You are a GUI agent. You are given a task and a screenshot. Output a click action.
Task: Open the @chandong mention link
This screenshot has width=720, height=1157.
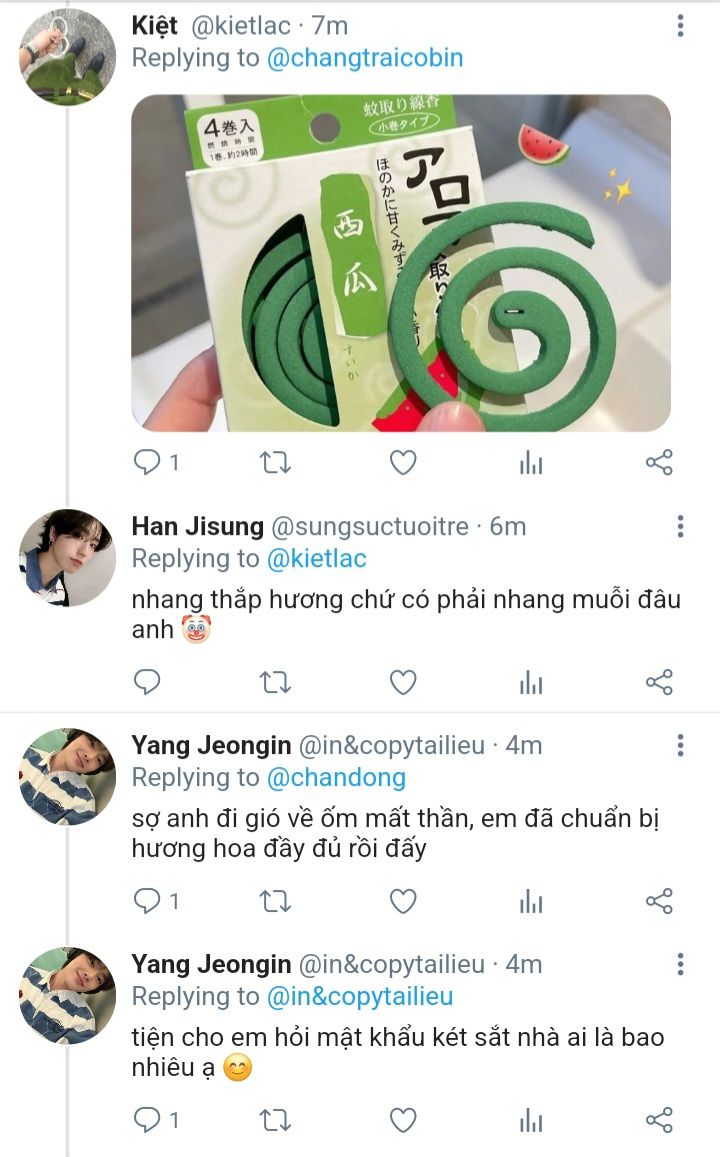336,777
